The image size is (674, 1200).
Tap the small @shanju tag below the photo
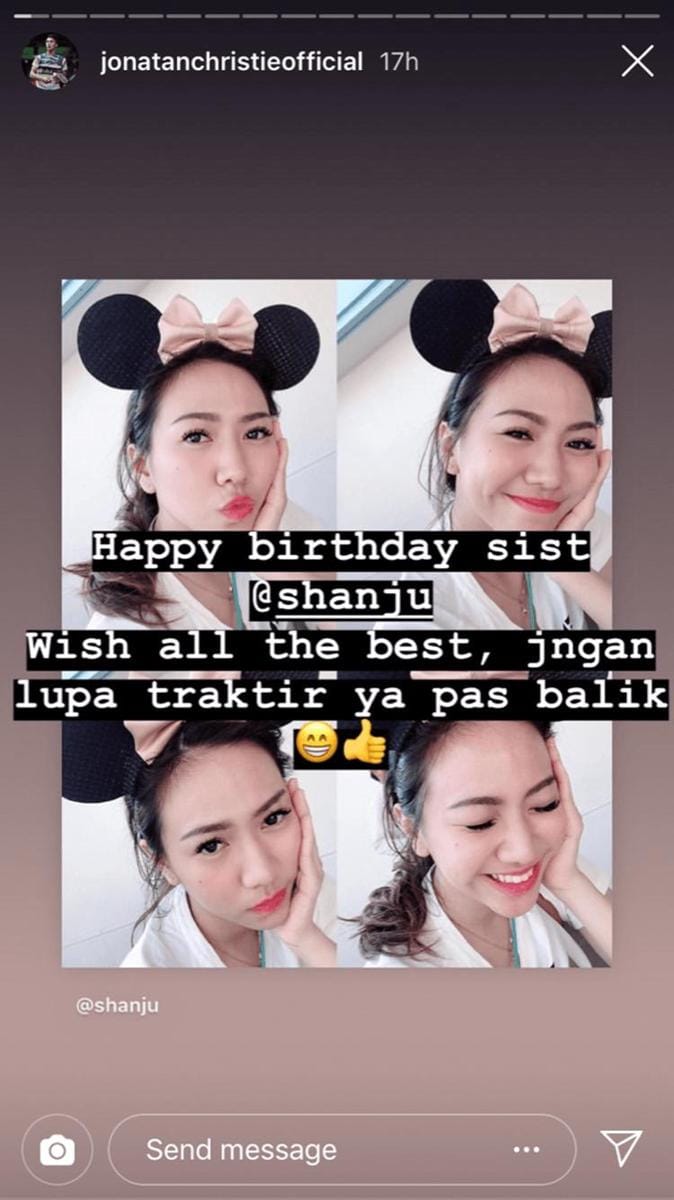(117, 1006)
